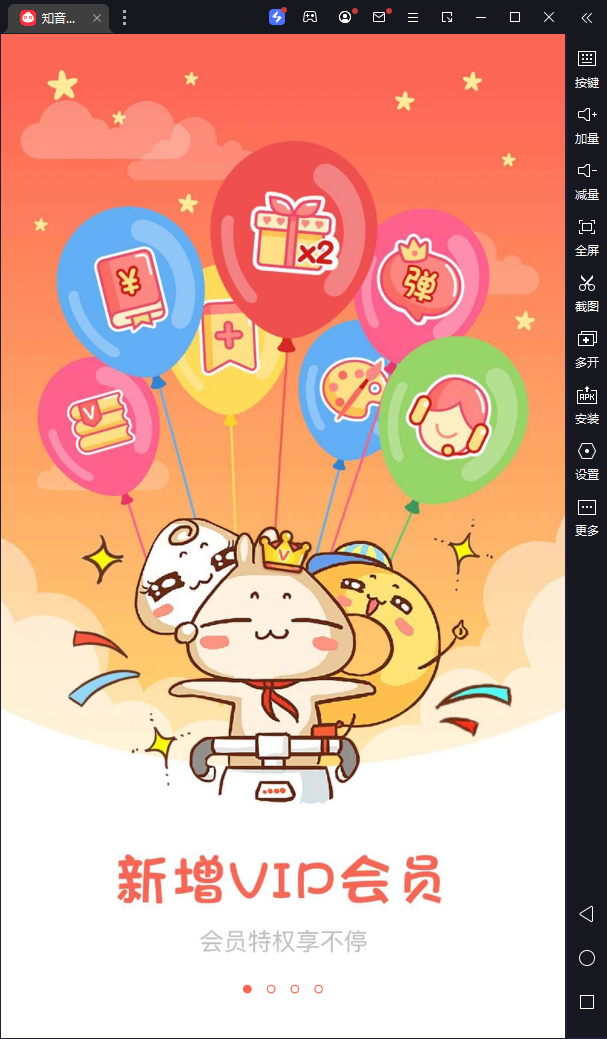Open recent apps square button
607x1039 pixels.
[587, 1002]
